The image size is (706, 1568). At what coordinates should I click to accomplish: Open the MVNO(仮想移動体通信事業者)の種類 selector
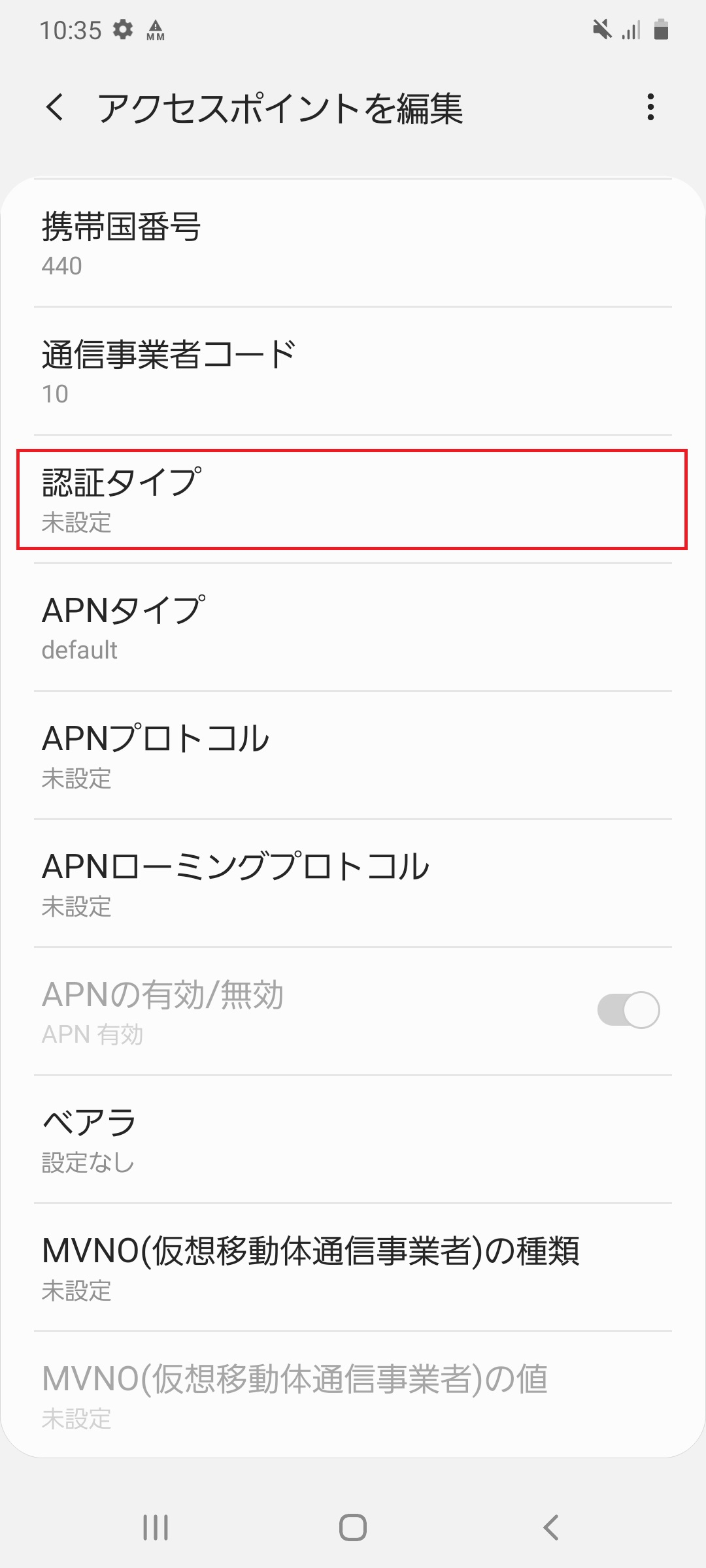click(x=353, y=1267)
